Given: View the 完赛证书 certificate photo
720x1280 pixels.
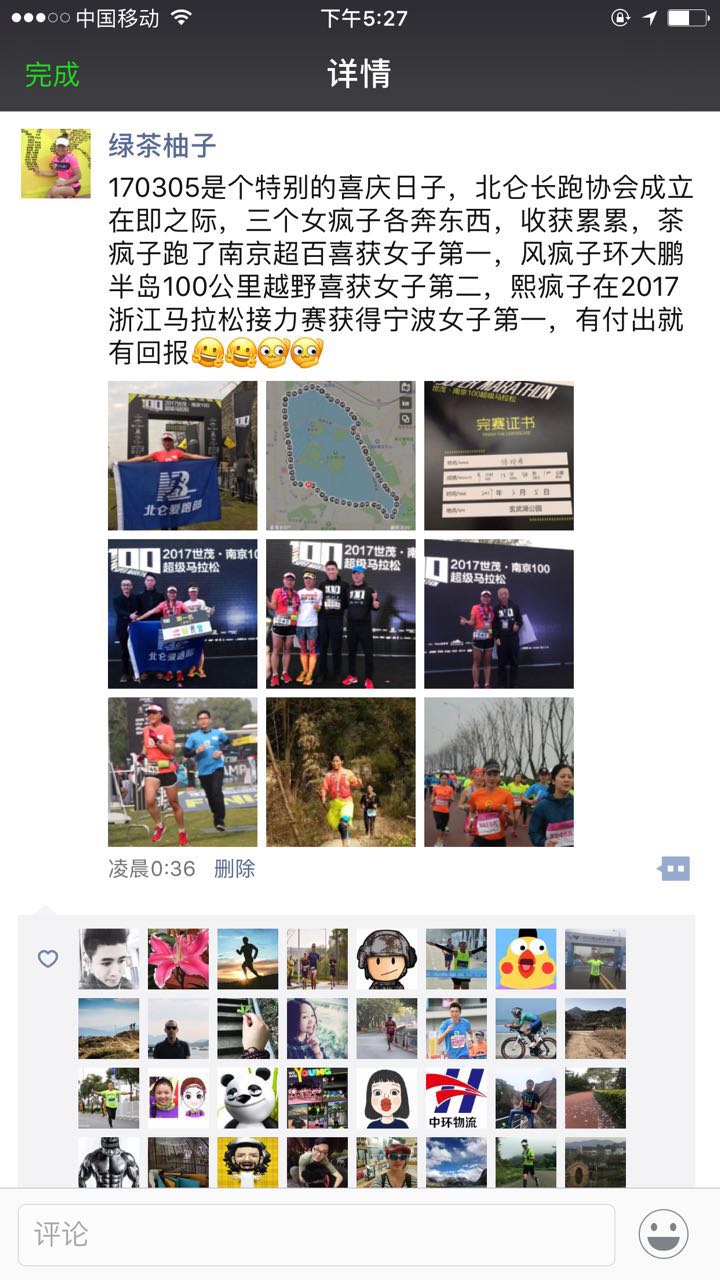Looking at the screenshot, I should 498,455.
